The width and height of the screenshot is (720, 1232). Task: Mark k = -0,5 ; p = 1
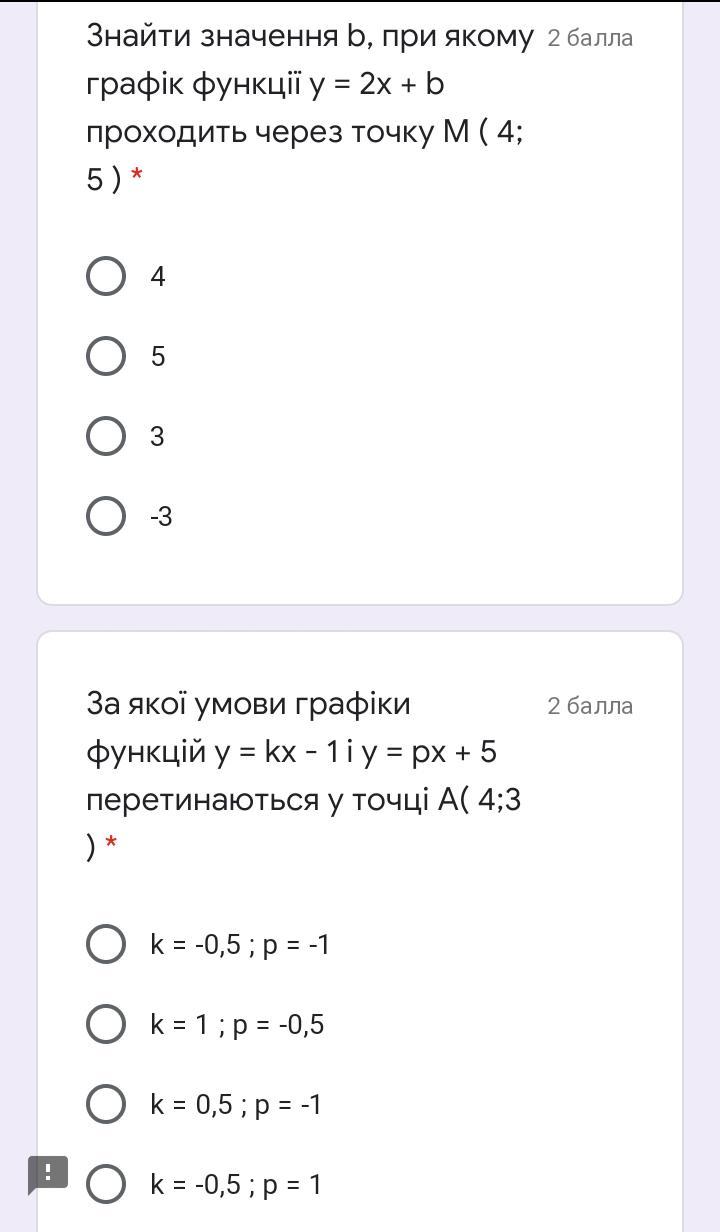pos(106,1184)
